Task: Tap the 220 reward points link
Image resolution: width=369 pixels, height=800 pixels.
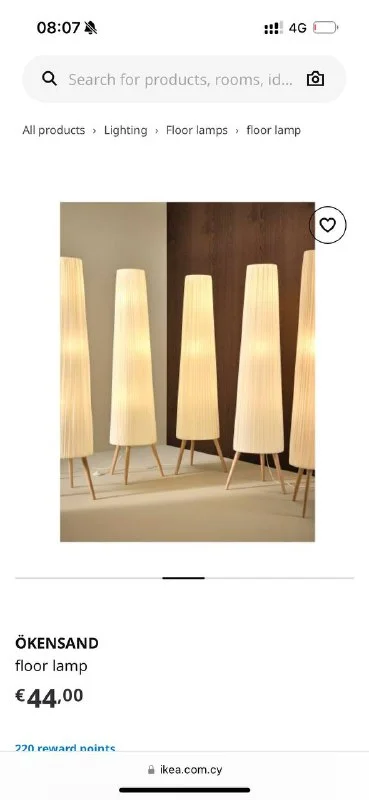Action: tap(65, 747)
